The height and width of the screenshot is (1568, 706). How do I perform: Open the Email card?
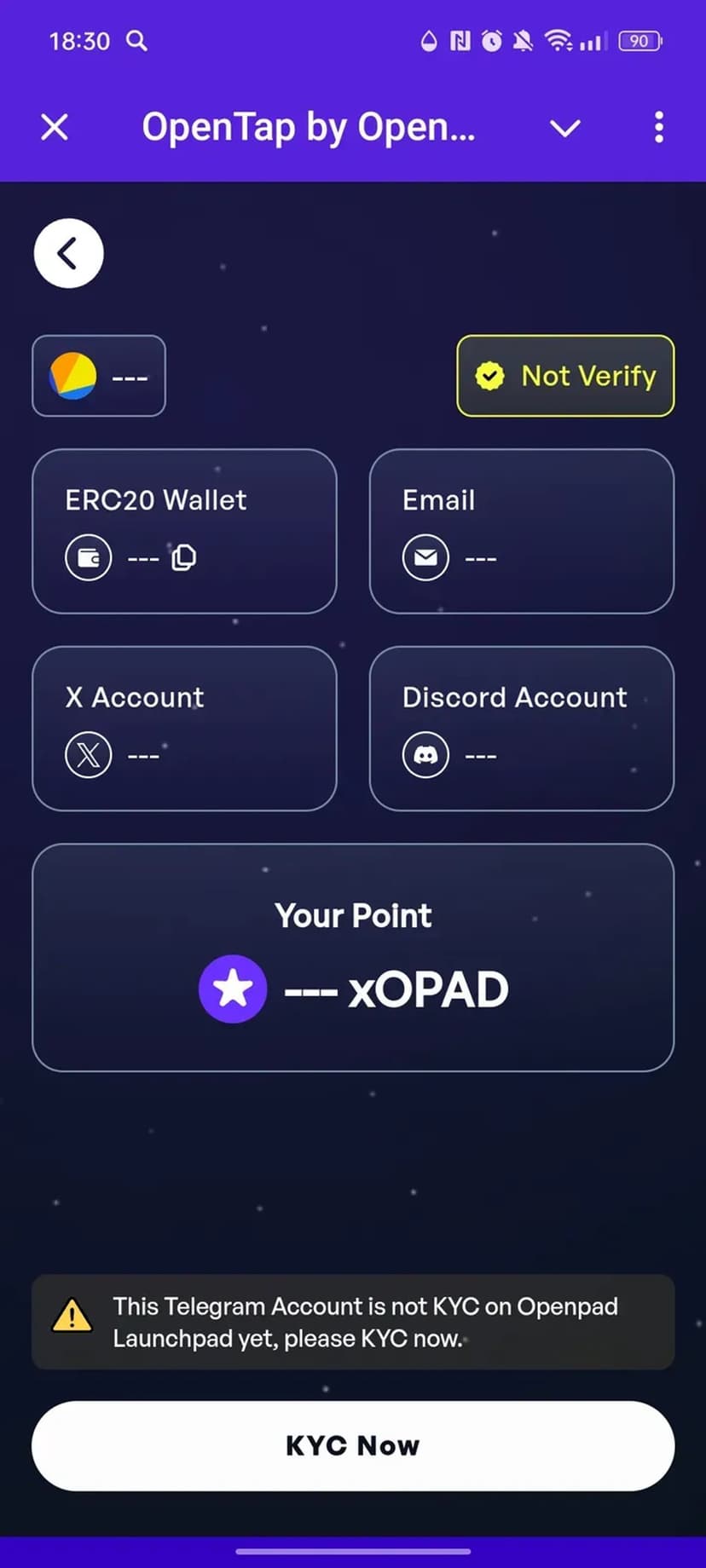[x=521, y=531]
